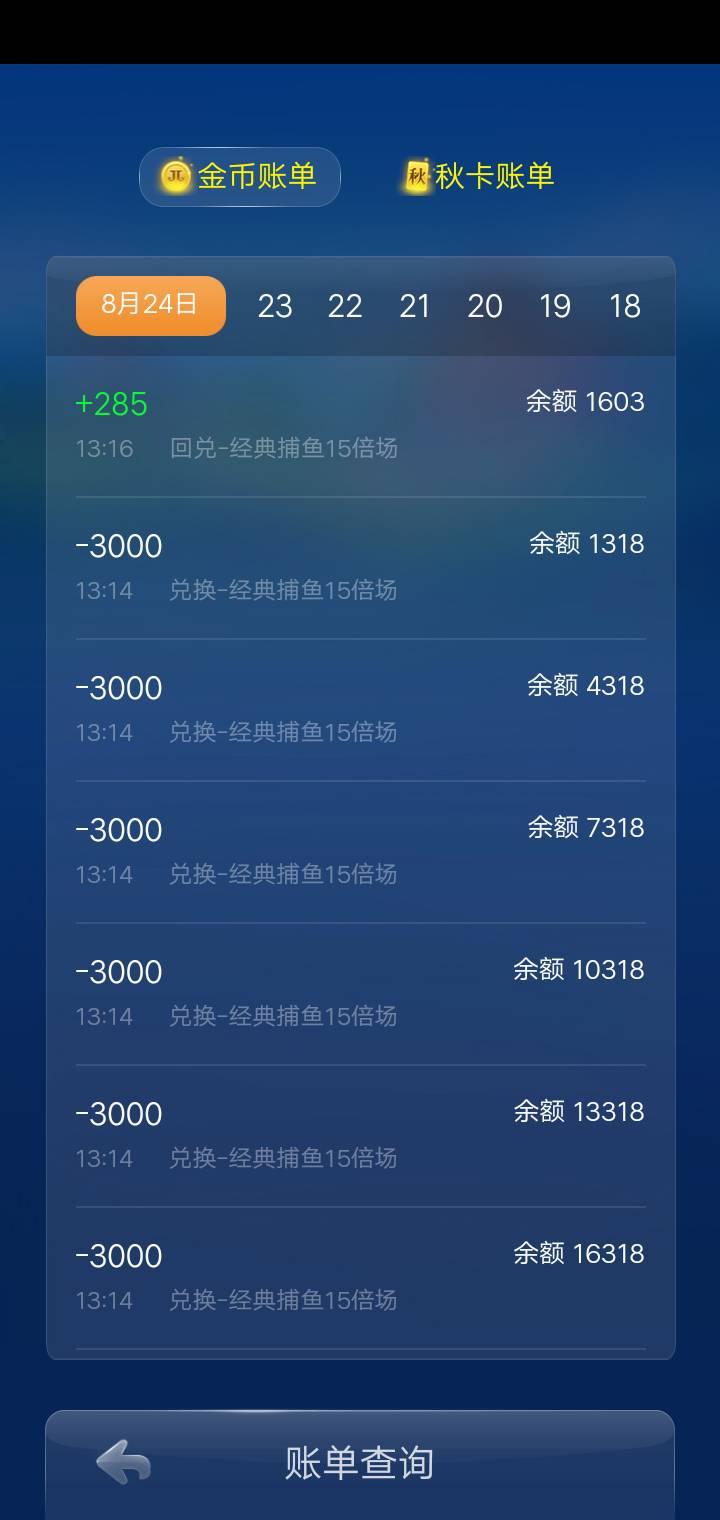Click the first -3000 兑换 transaction
720x1520 pixels.
pyautogui.click(x=360, y=566)
